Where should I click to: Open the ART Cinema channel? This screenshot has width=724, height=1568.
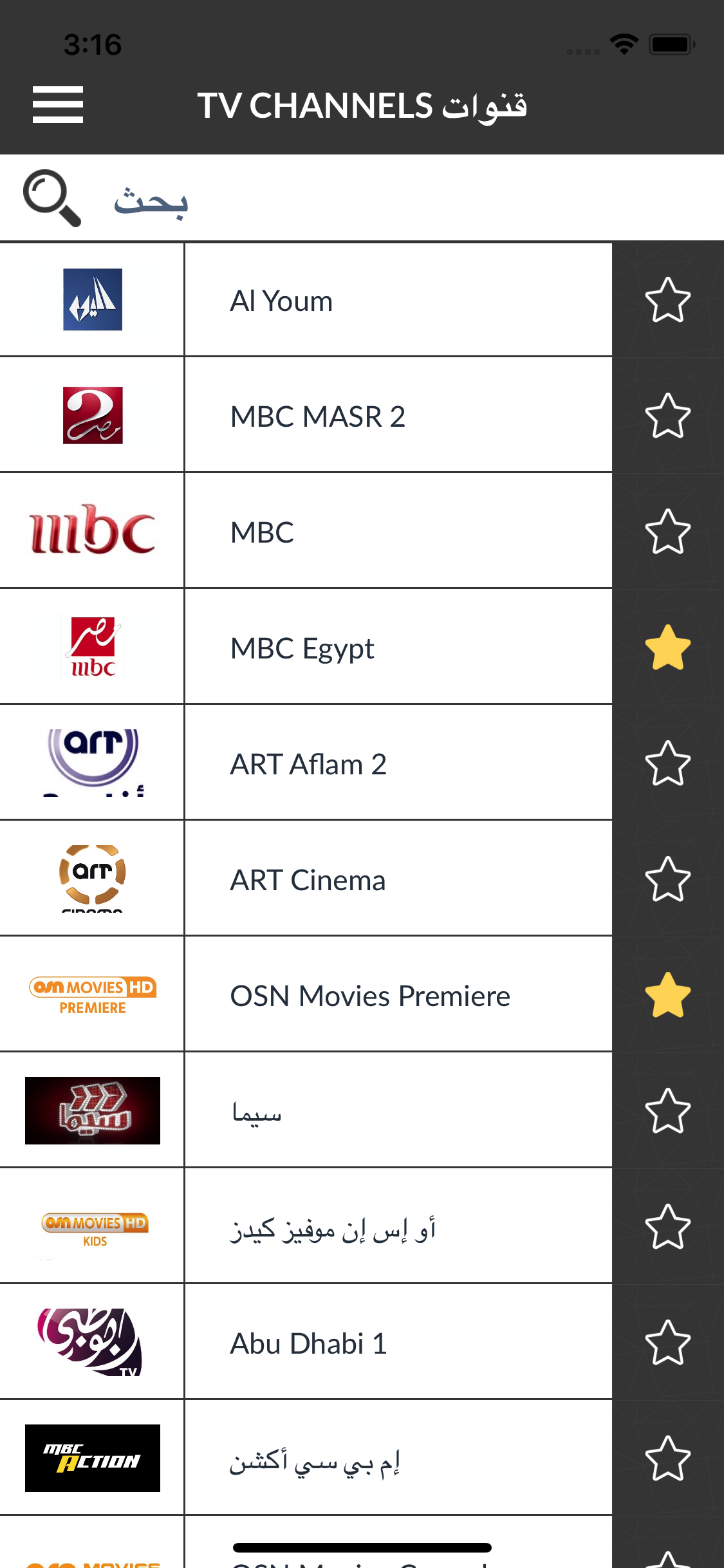pyautogui.click(x=306, y=879)
